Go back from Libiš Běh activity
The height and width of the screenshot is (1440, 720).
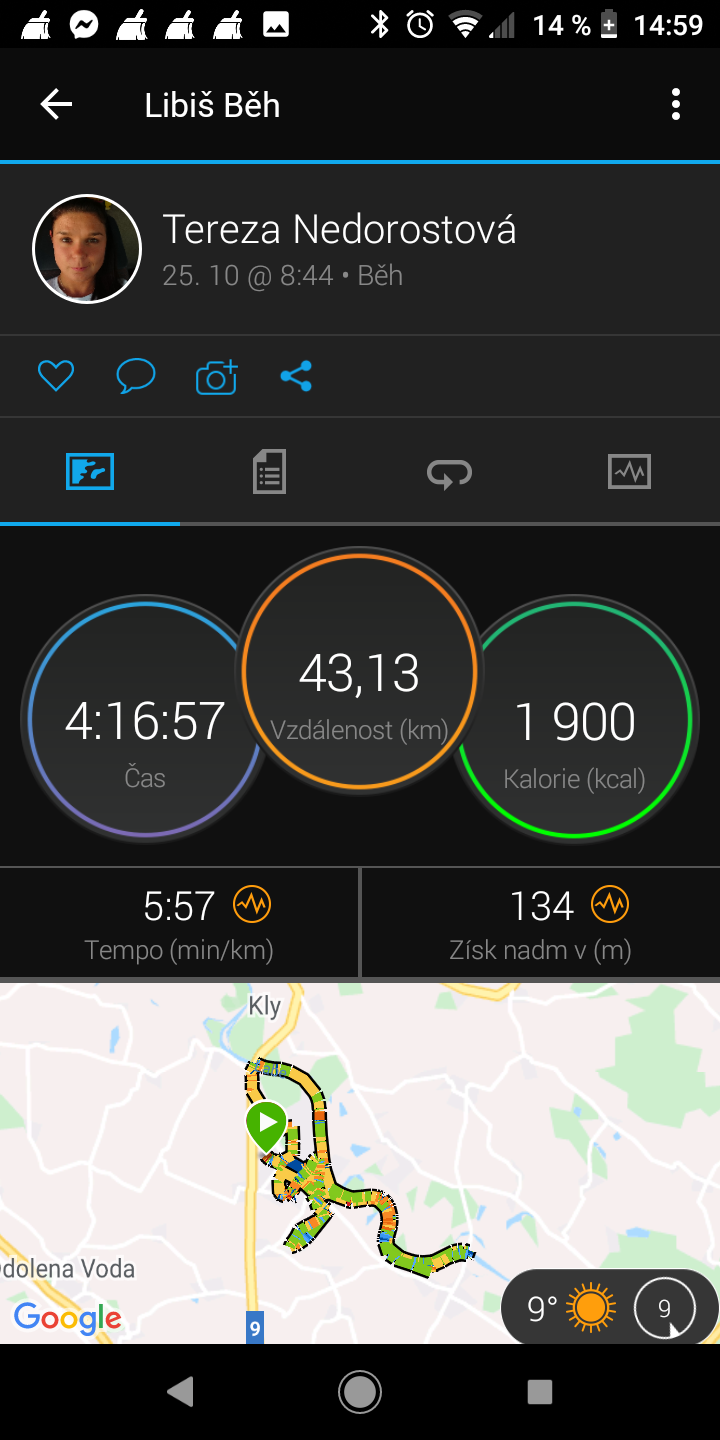coord(56,104)
